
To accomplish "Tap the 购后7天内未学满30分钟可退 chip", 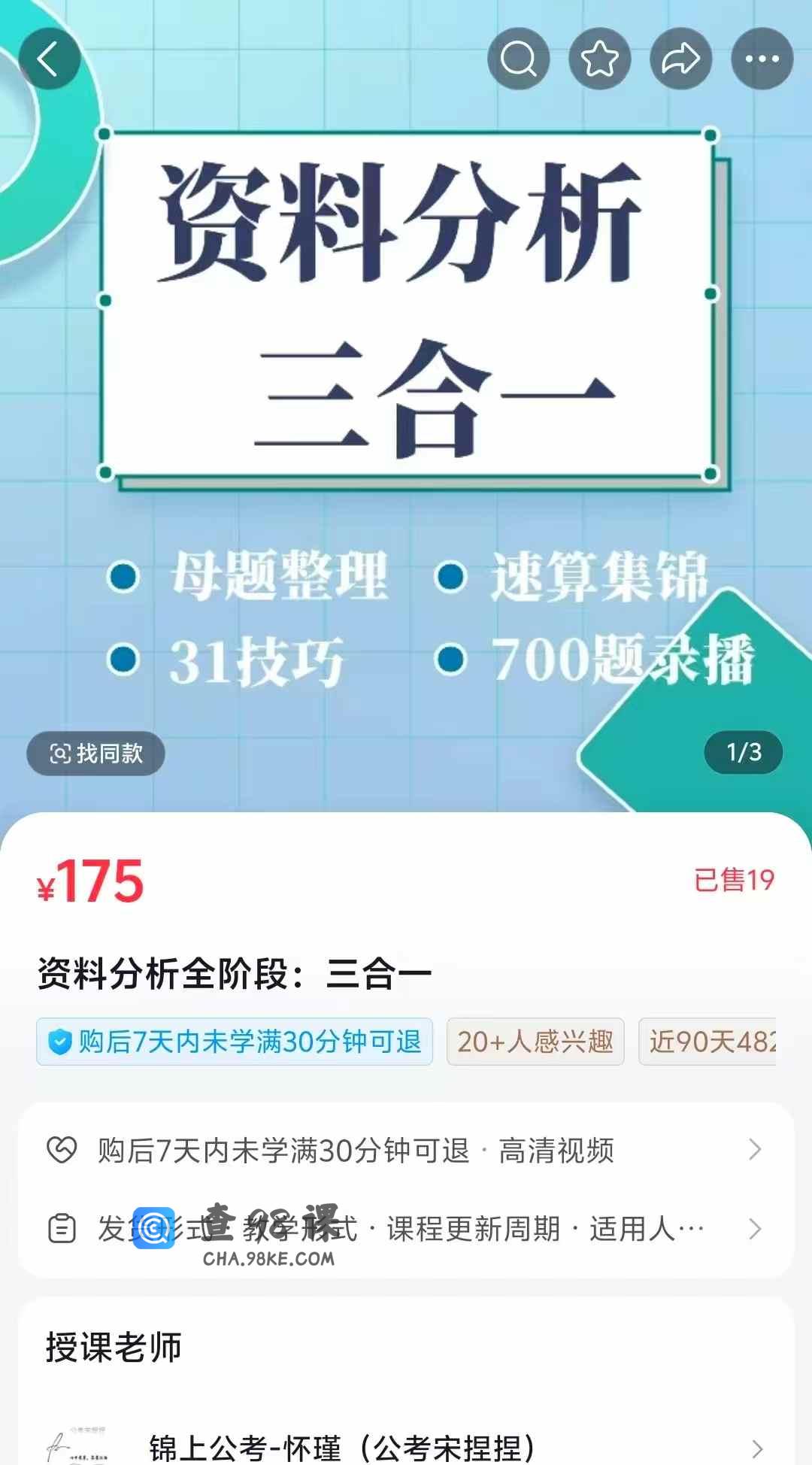I will coord(235,1042).
